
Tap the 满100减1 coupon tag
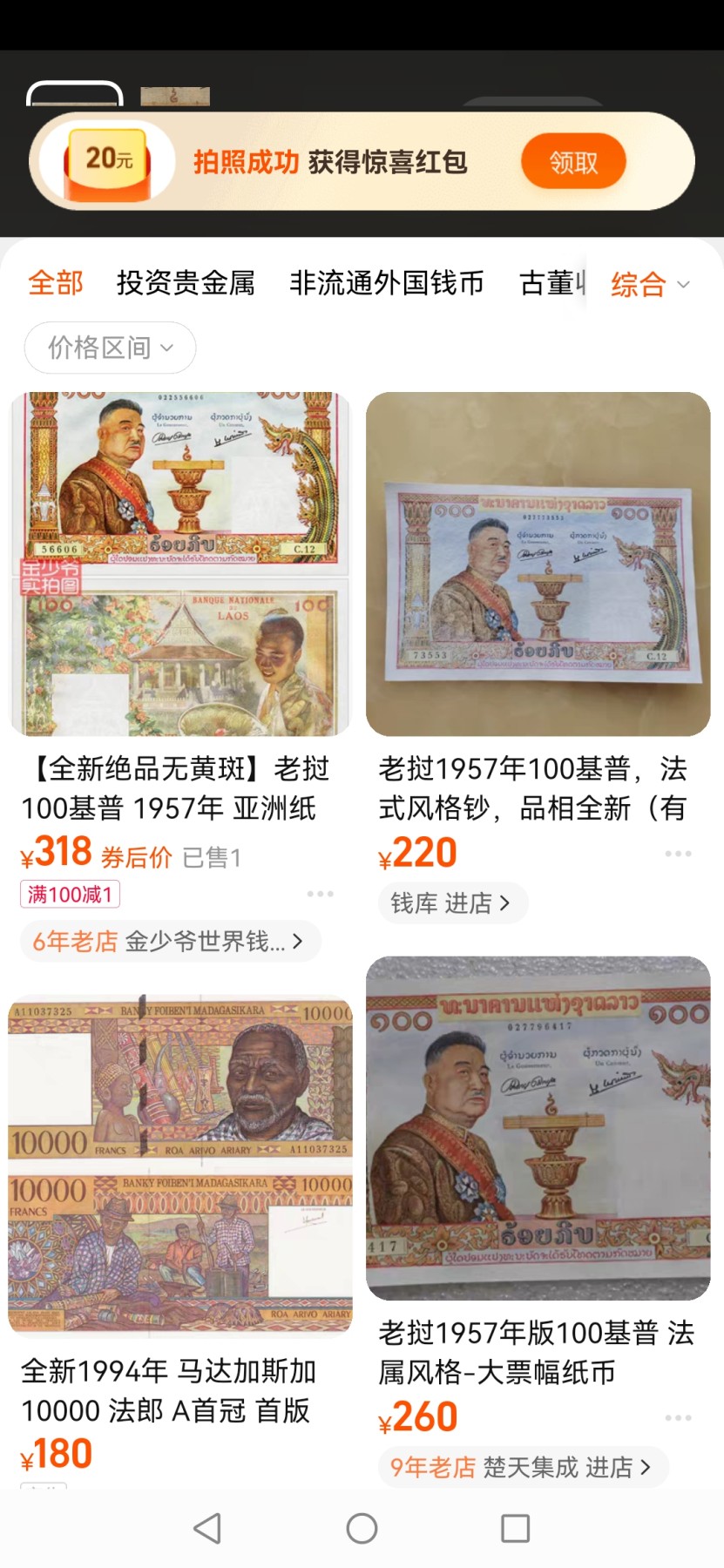click(x=70, y=895)
